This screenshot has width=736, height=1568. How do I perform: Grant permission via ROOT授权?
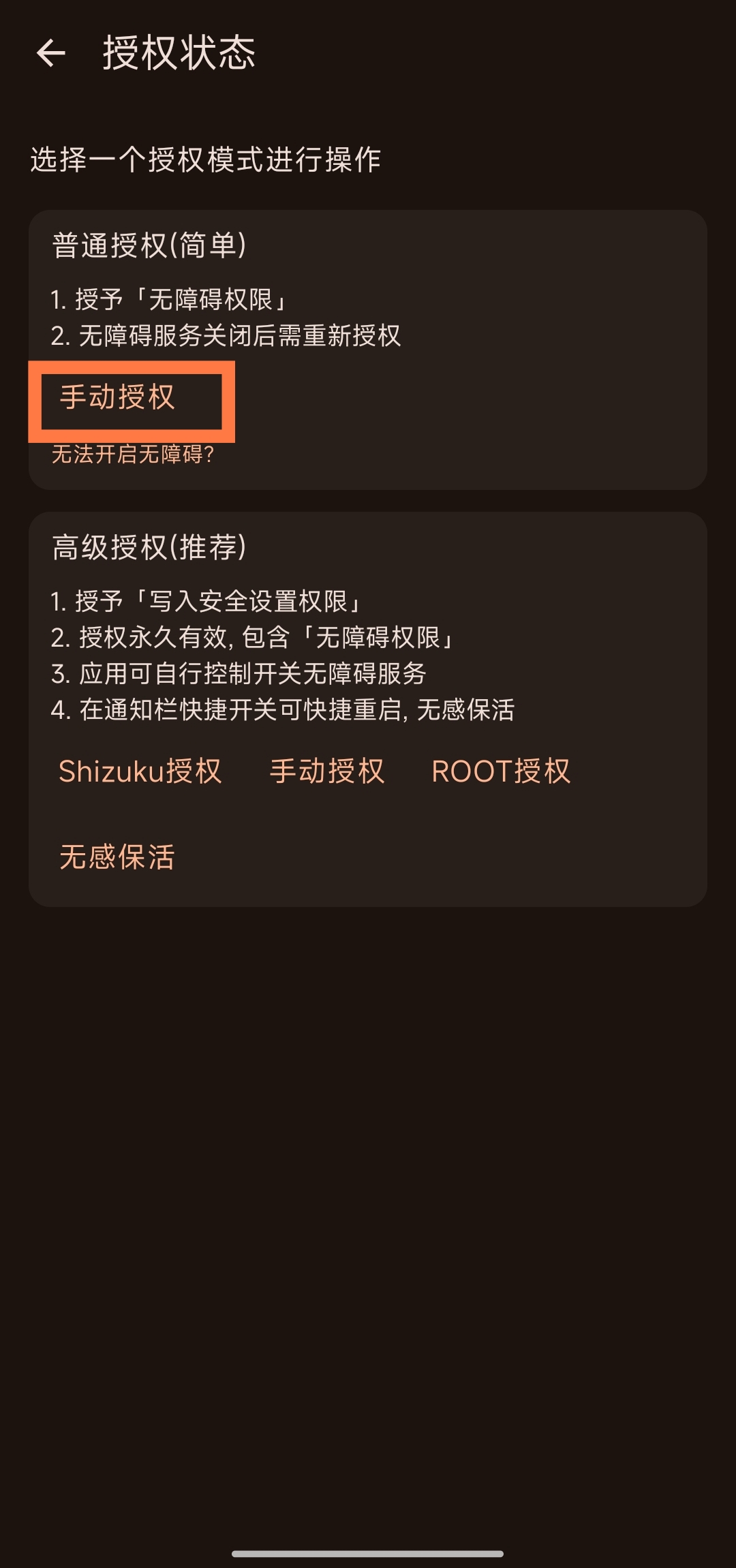tap(501, 771)
